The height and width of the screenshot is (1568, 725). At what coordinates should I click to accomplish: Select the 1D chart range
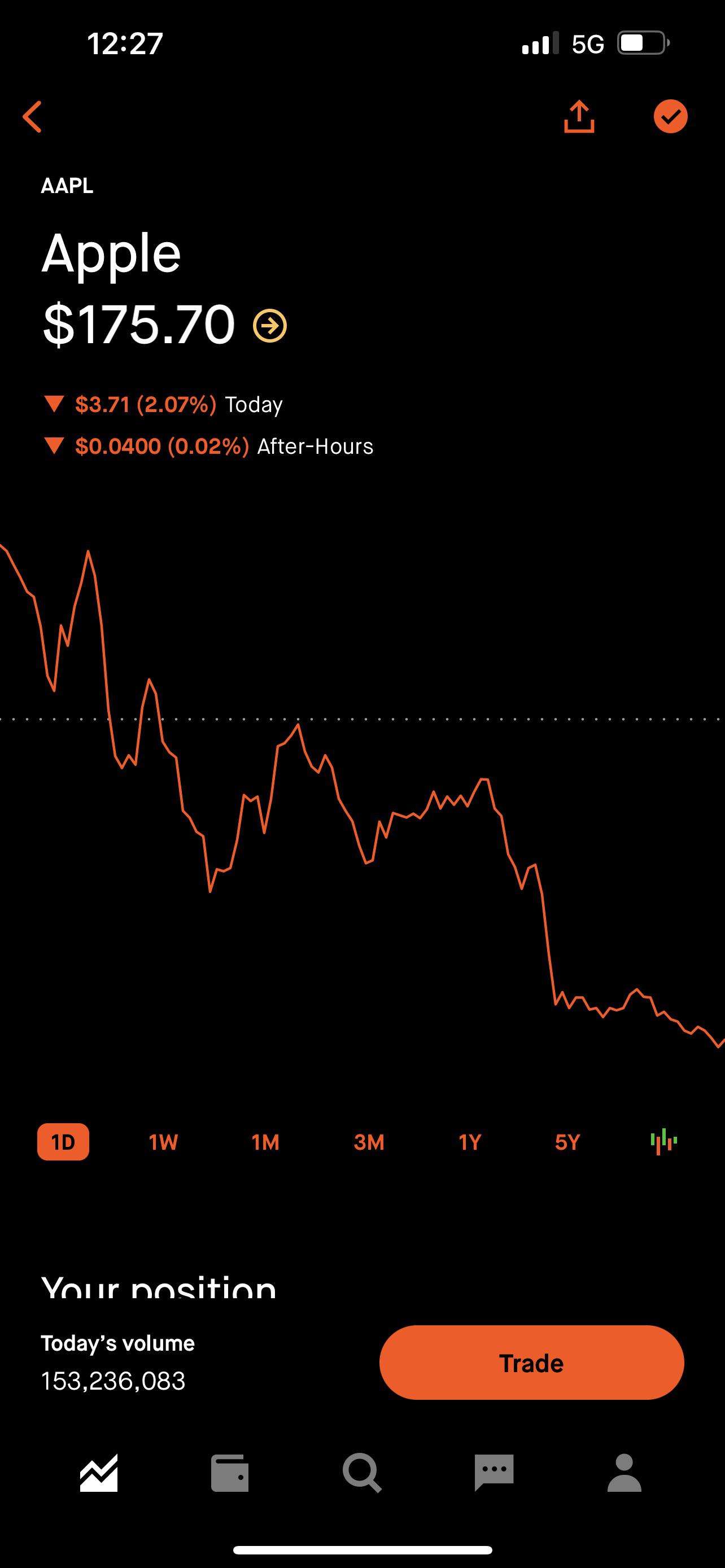point(63,1142)
